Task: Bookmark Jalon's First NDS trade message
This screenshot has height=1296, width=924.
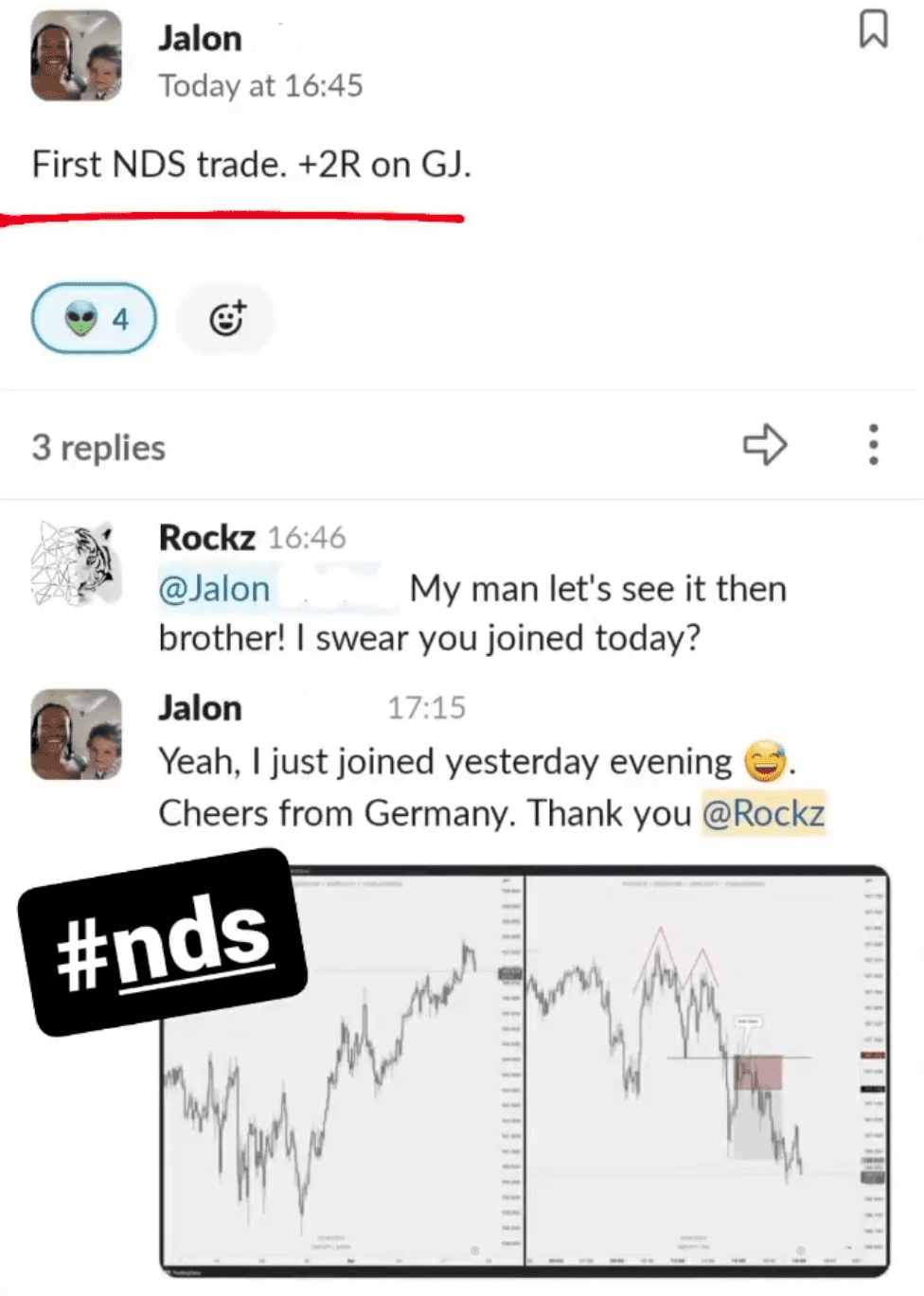Action: pyautogui.click(x=873, y=29)
